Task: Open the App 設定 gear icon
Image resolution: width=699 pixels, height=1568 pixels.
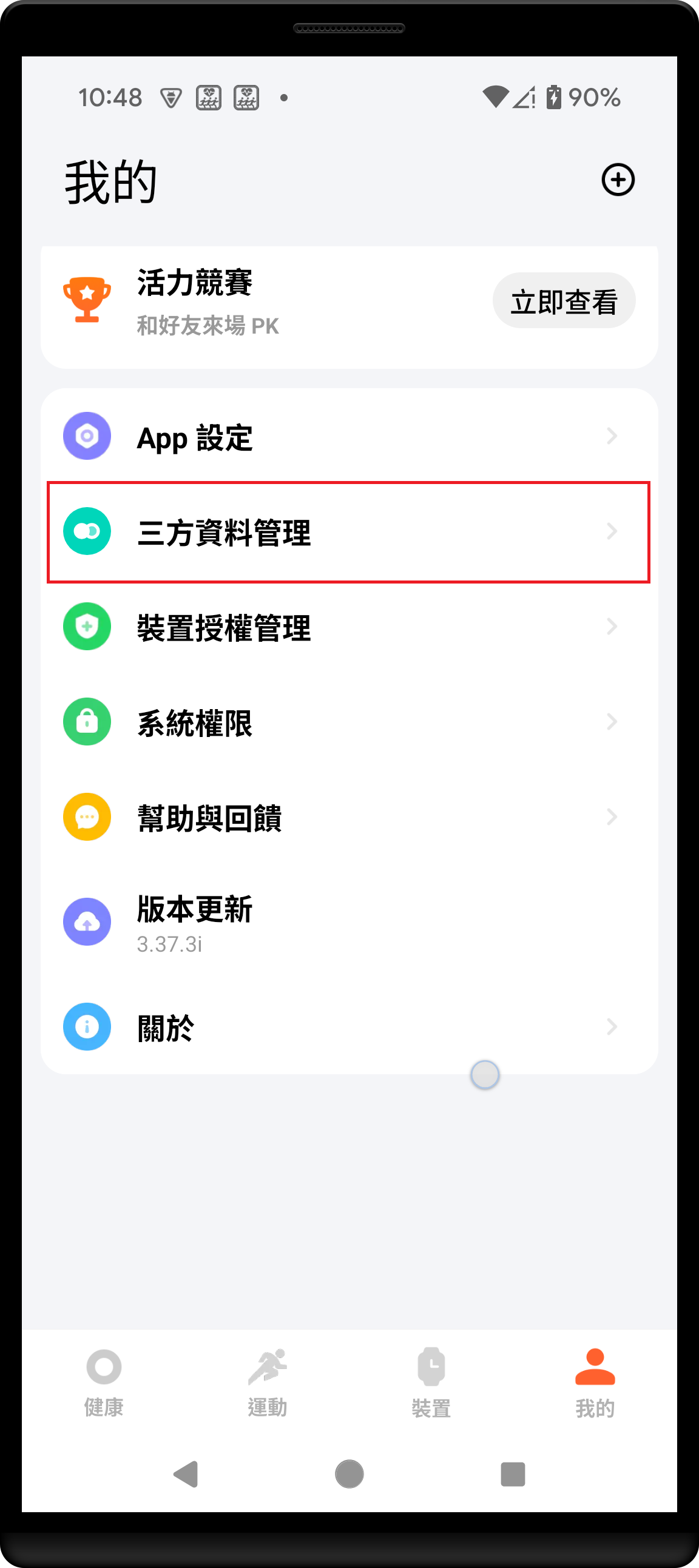Action: 87,436
